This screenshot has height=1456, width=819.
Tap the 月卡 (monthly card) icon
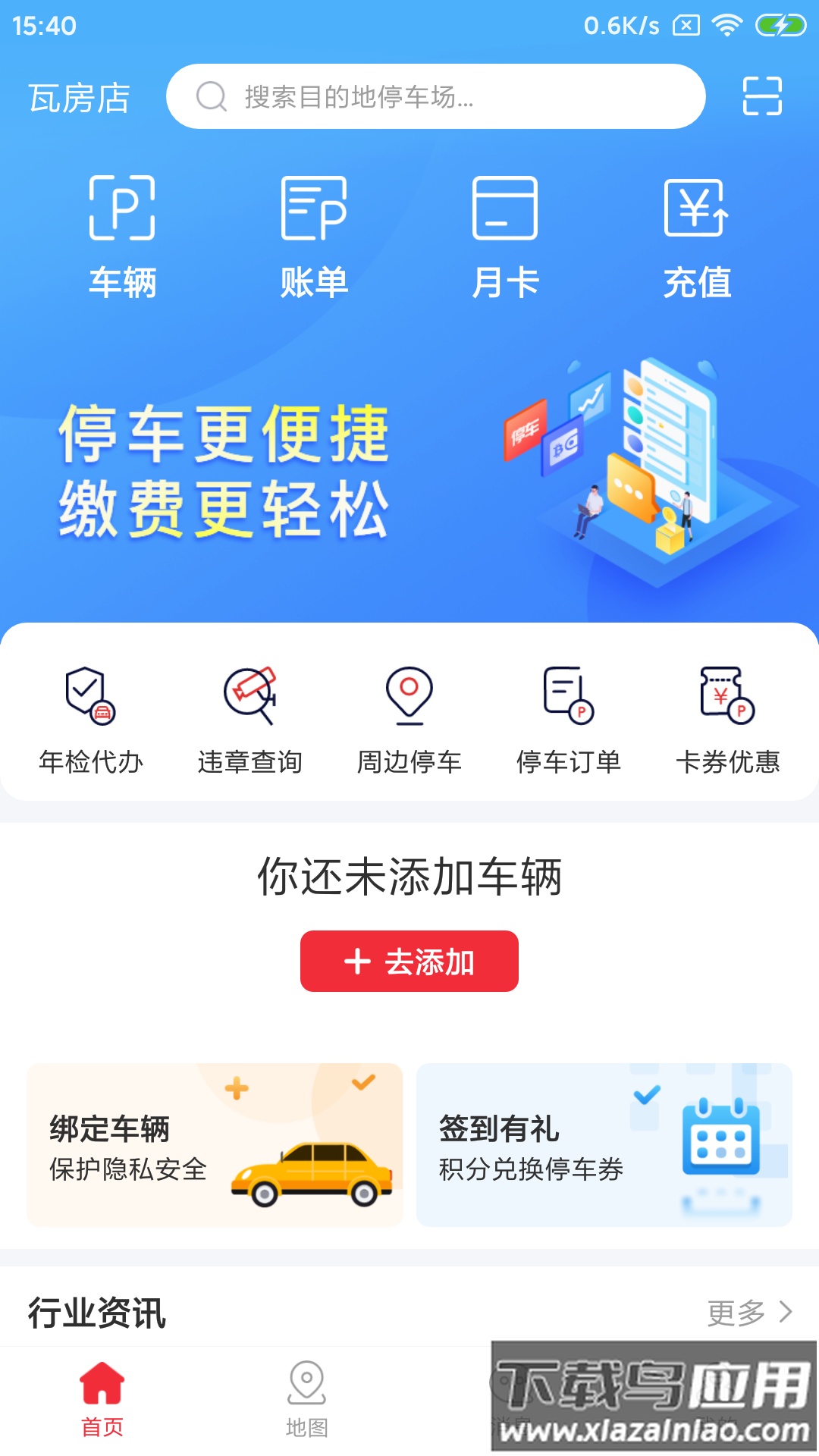coord(505,231)
